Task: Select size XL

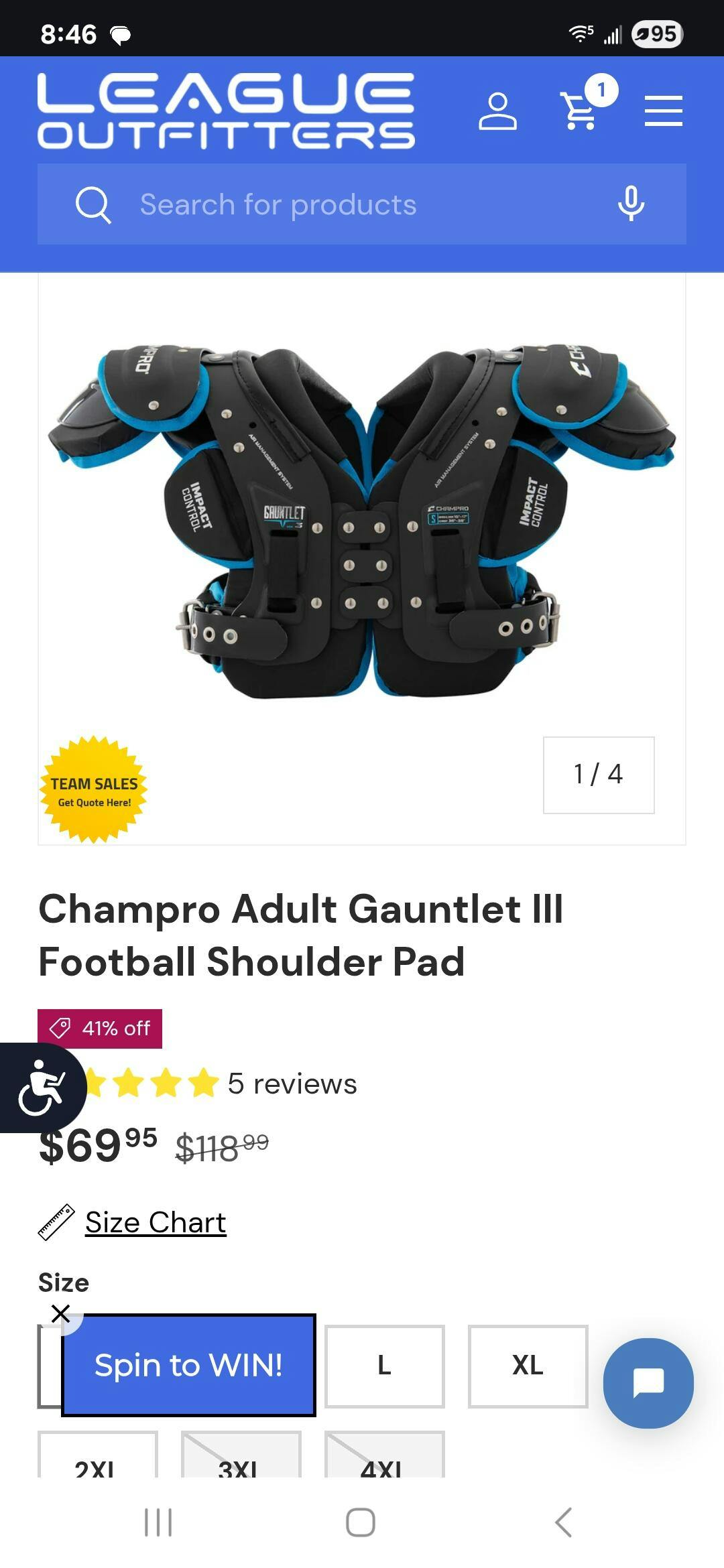Action: [x=528, y=1366]
